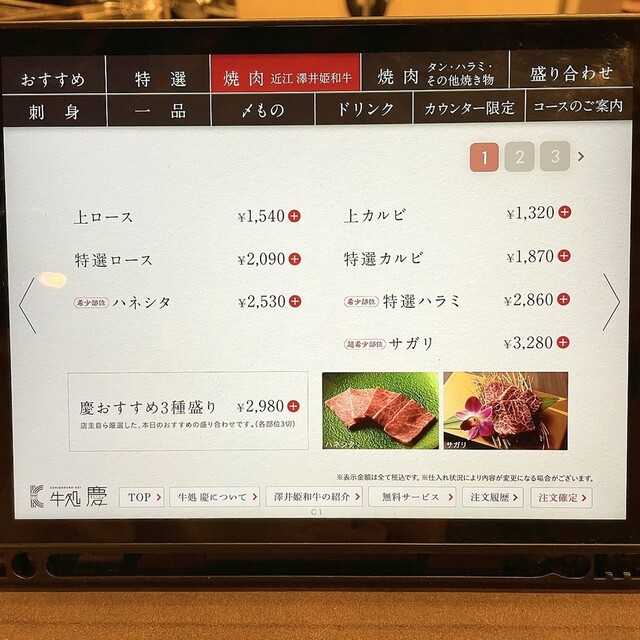Return to the TOP screen
Viewport: 640px width, 640px height.
141,497
